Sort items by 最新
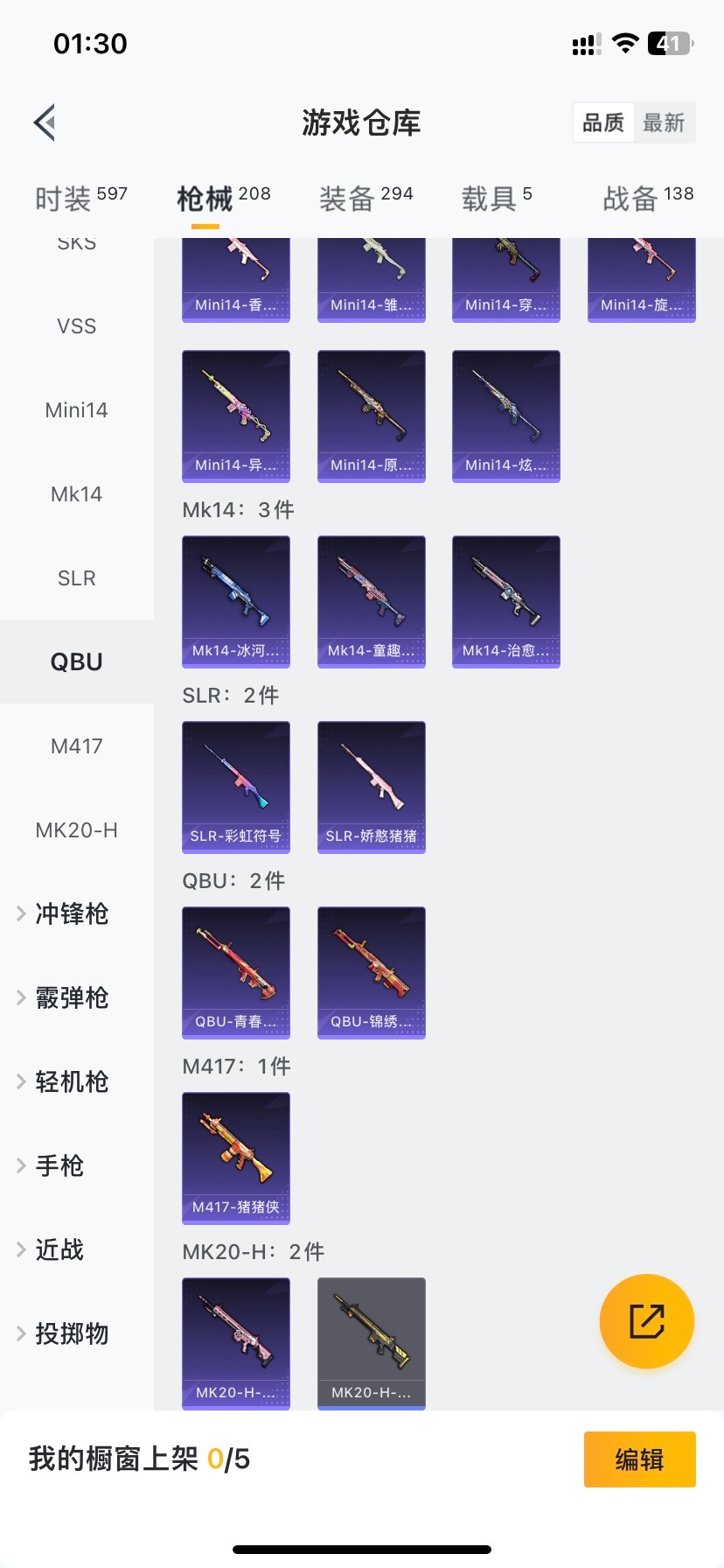Viewport: 724px width, 1568px height. pyautogui.click(x=664, y=122)
